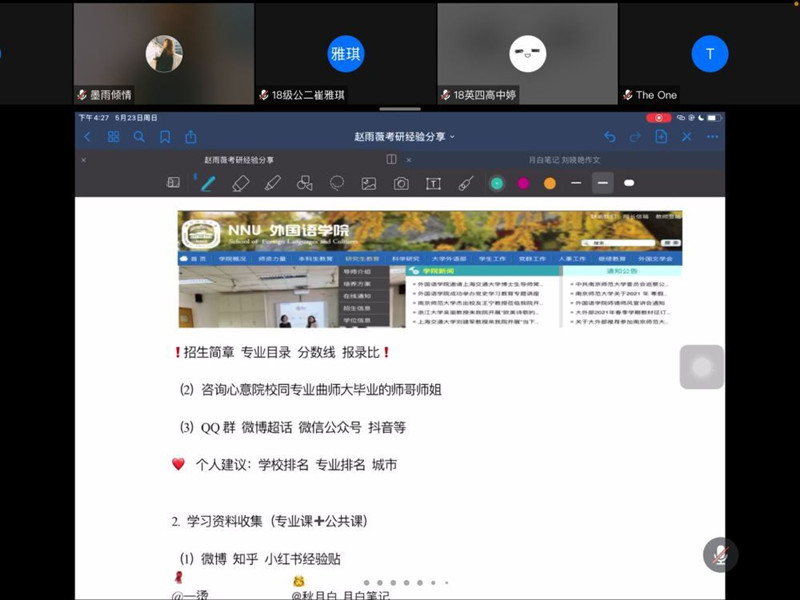Share the note document
Image resolution: width=800 pixels, height=600 pixels.
(x=191, y=137)
